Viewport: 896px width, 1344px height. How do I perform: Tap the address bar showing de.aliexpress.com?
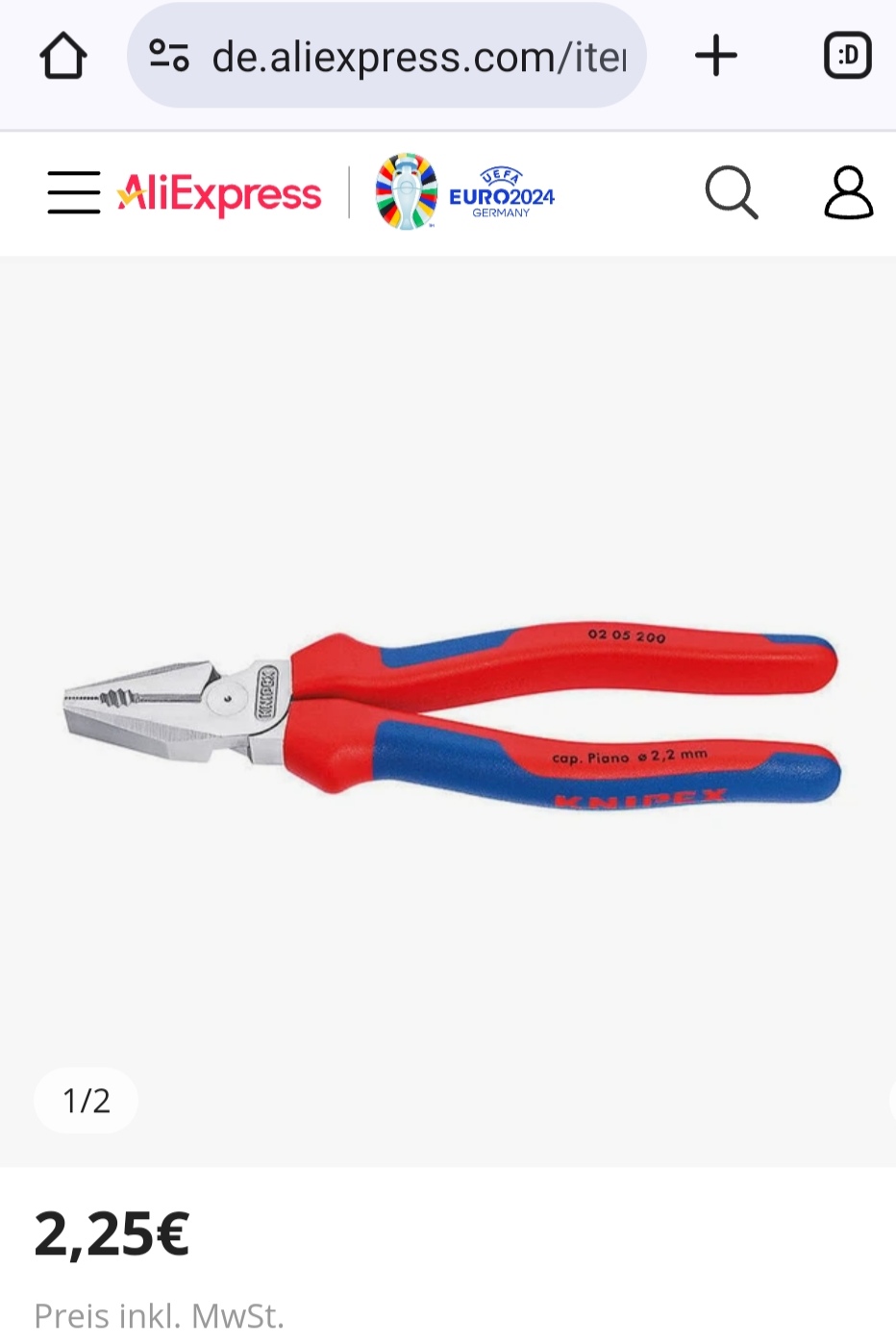418,57
